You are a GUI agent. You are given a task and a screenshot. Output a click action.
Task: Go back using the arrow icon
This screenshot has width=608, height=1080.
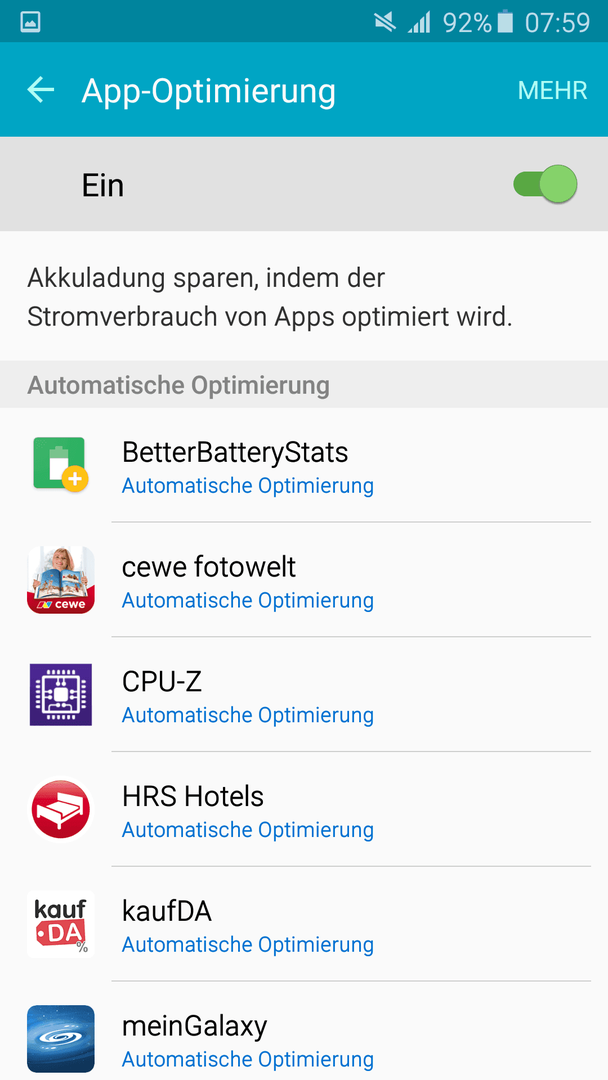[41, 90]
